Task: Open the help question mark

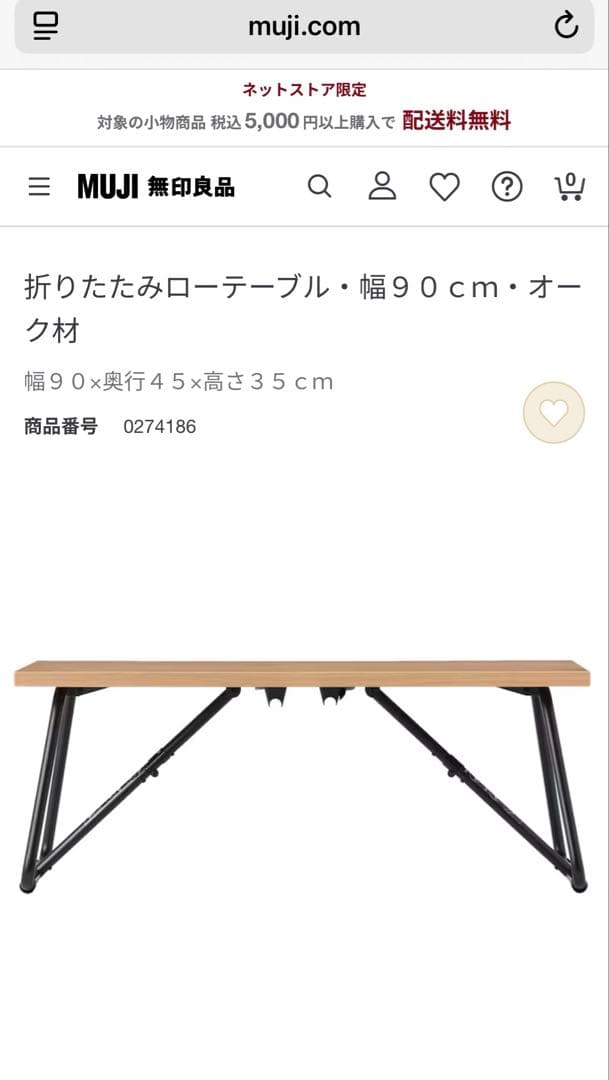Action: (x=507, y=187)
